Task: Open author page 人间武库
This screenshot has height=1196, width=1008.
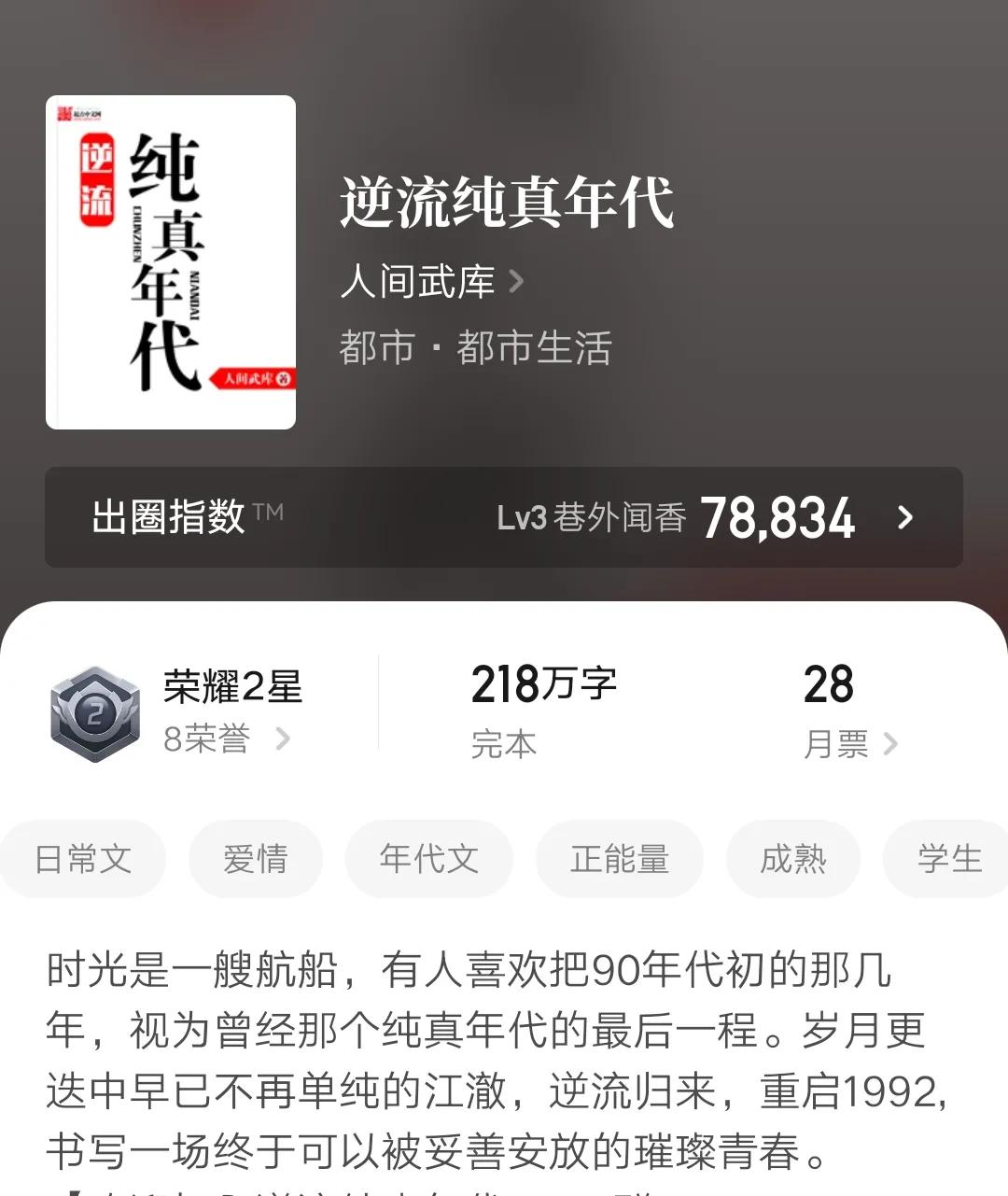Action: [417, 280]
